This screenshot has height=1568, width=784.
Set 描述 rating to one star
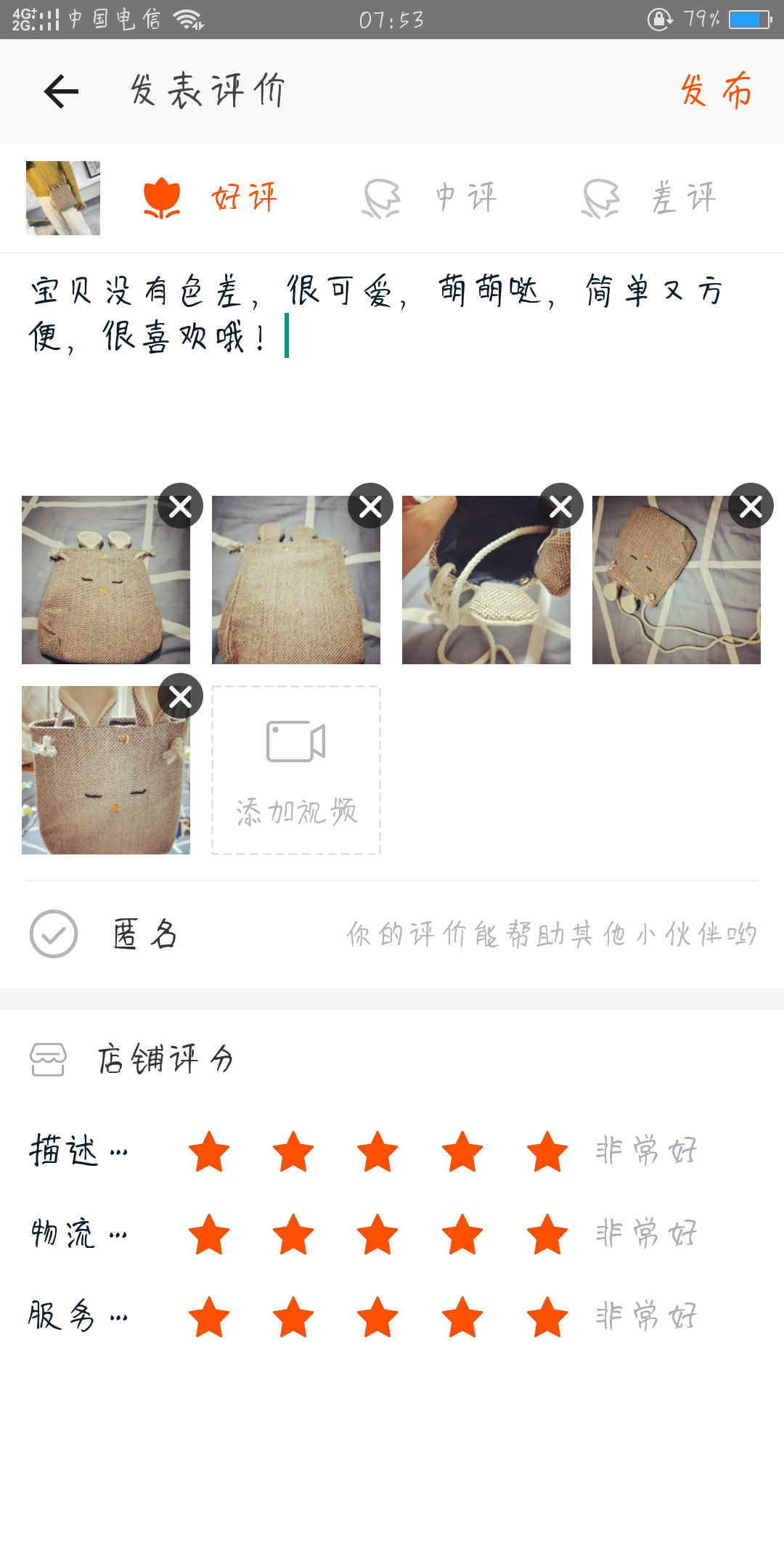[x=209, y=1151]
